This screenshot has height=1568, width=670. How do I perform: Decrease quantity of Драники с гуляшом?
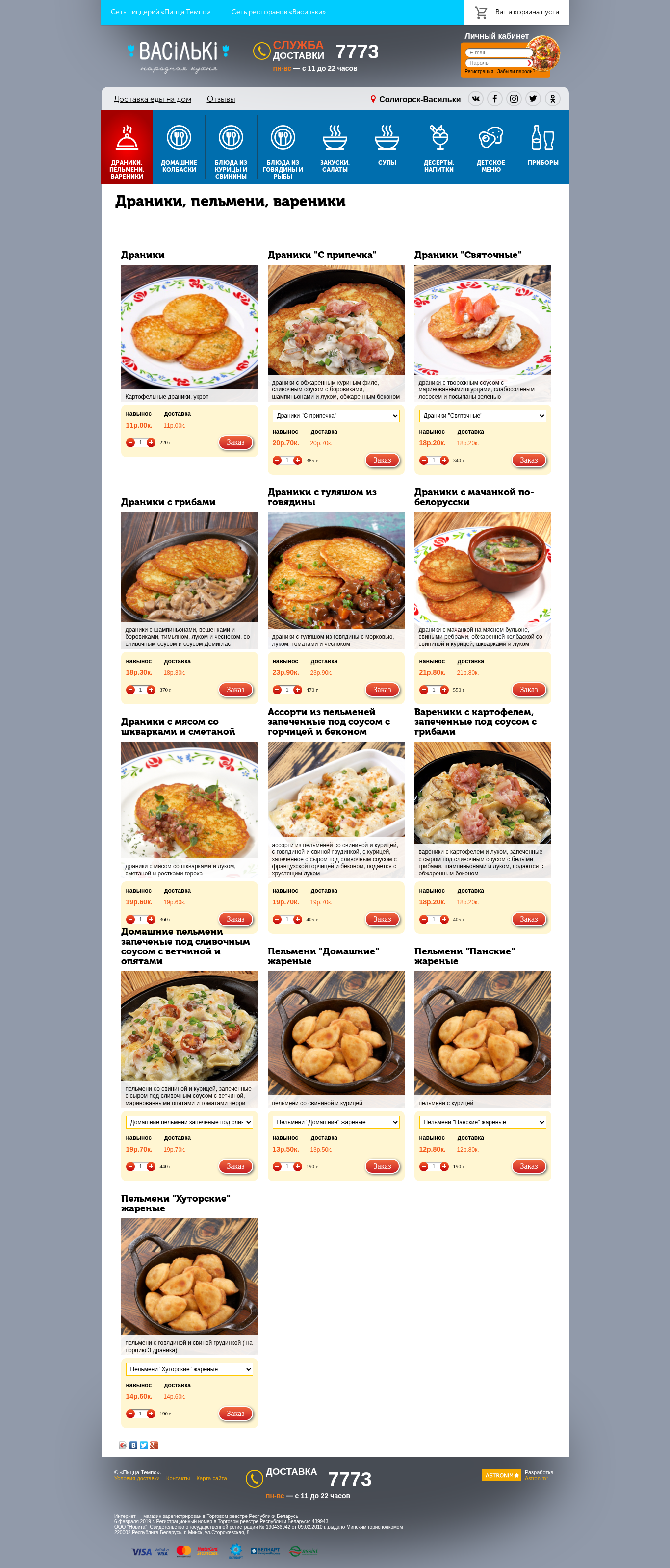coord(278,690)
